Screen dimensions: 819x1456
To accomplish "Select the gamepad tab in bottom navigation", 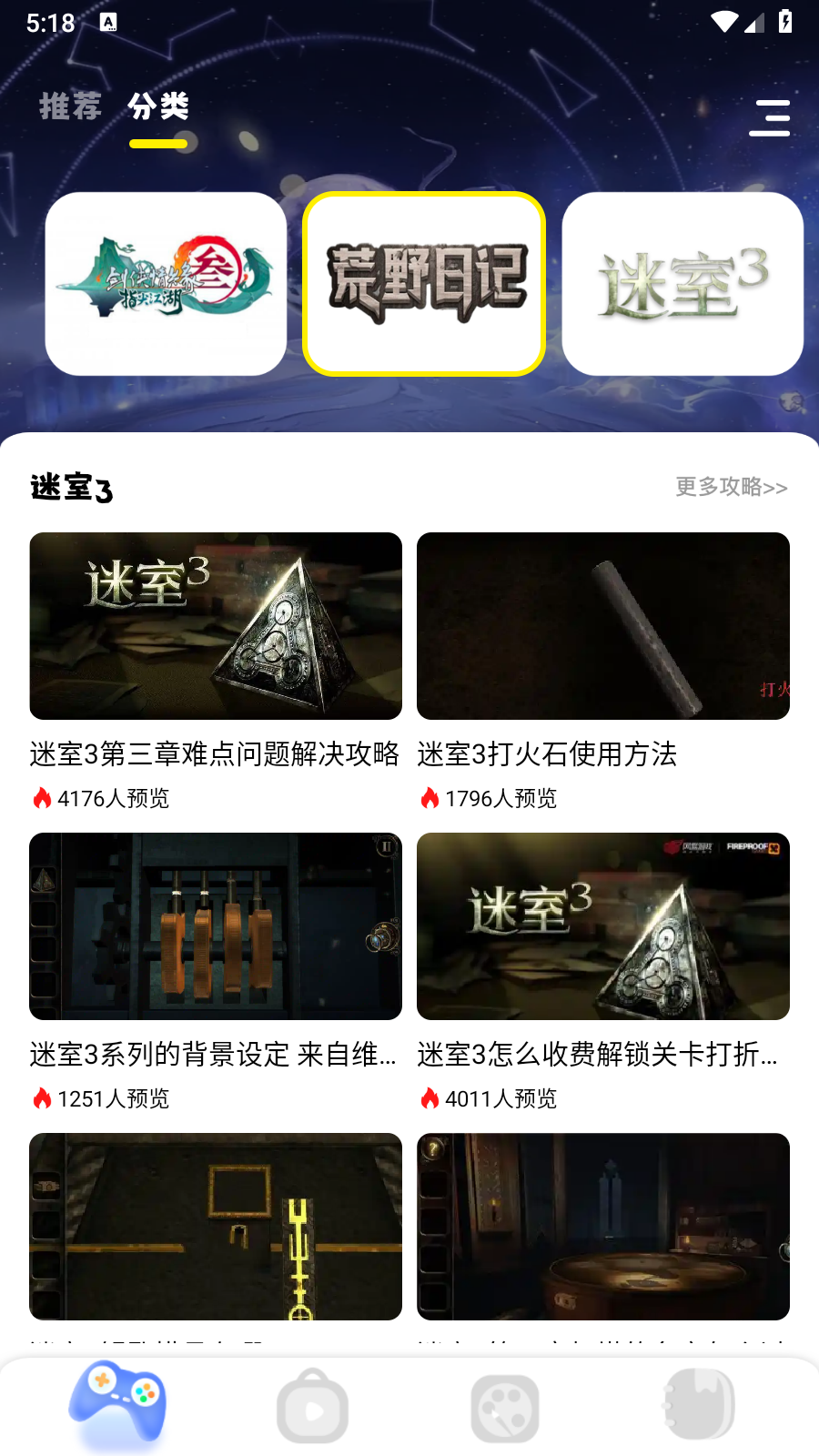I will pyautogui.click(x=118, y=1403).
